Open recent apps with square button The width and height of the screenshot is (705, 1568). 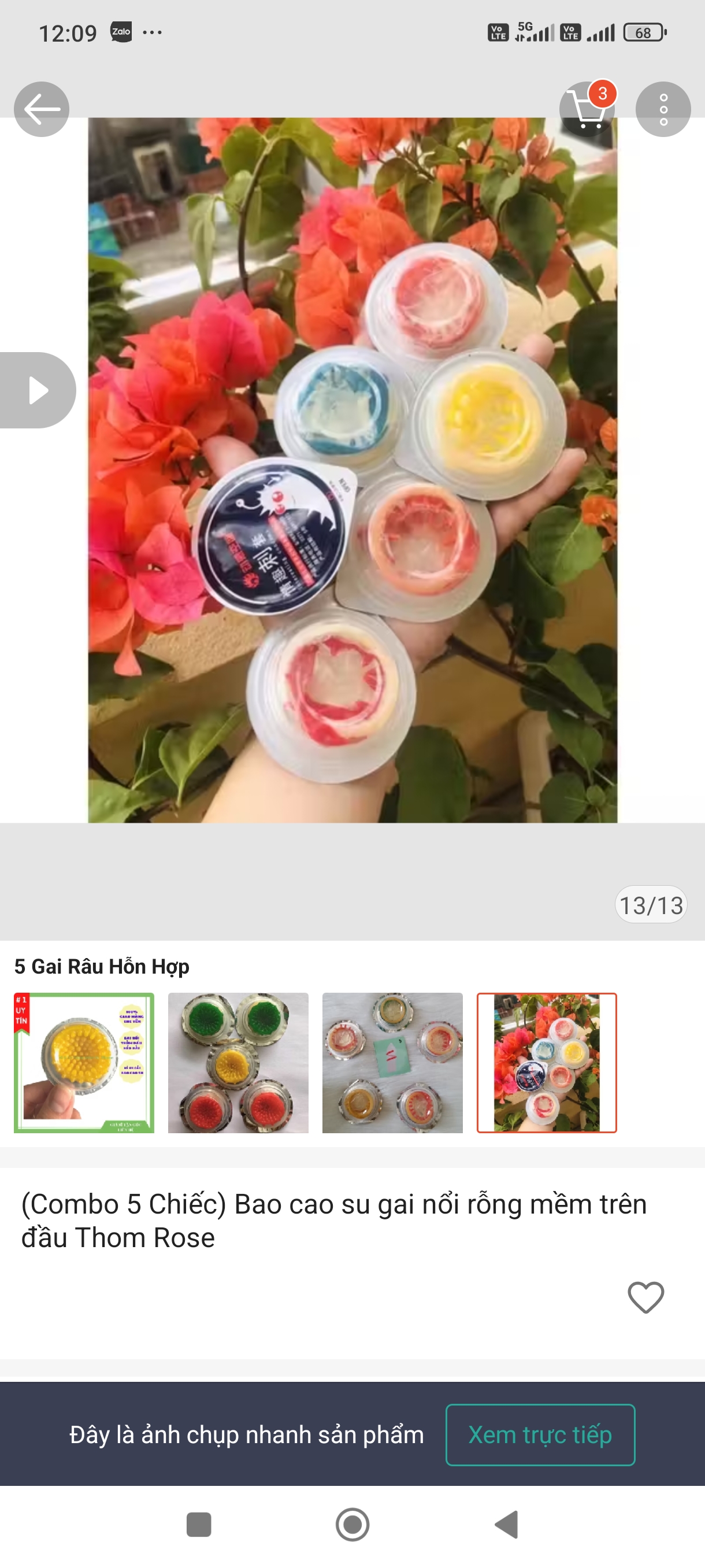click(198, 1525)
